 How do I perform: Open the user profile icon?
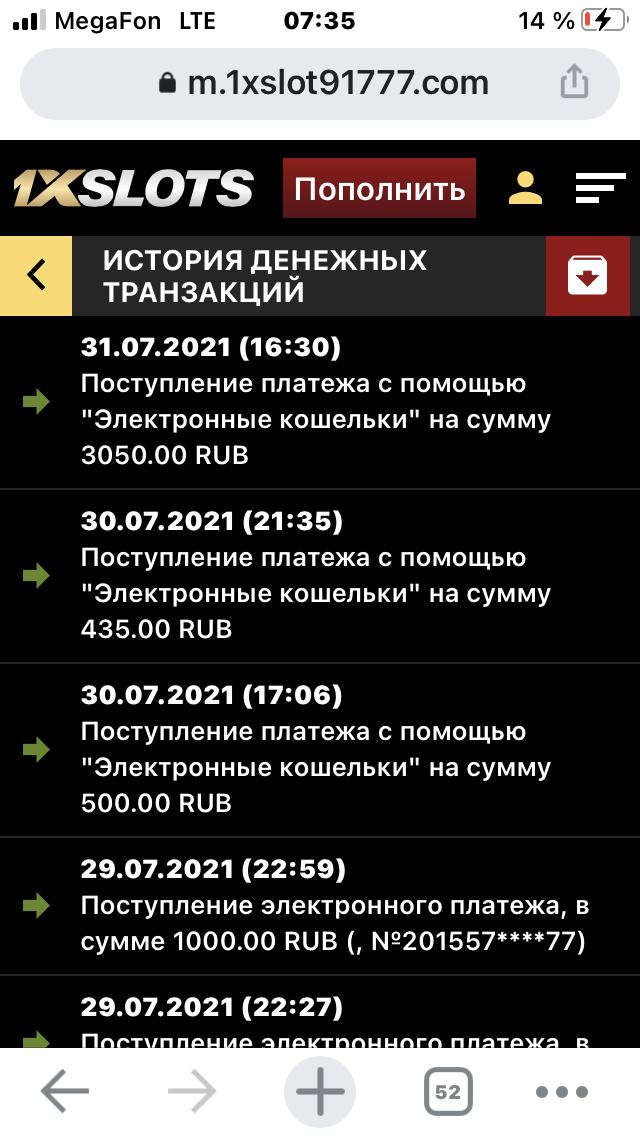tap(525, 188)
